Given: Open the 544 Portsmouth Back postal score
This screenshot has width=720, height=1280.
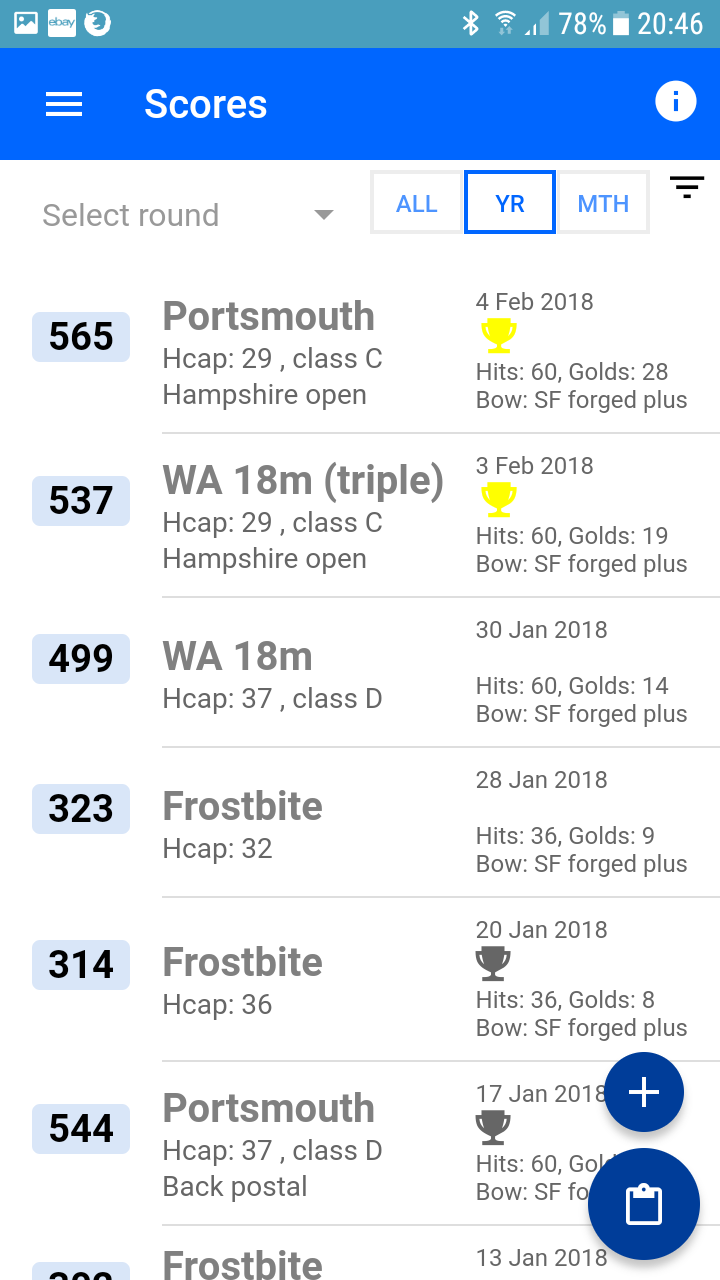Looking at the screenshot, I should point(300,1143).
